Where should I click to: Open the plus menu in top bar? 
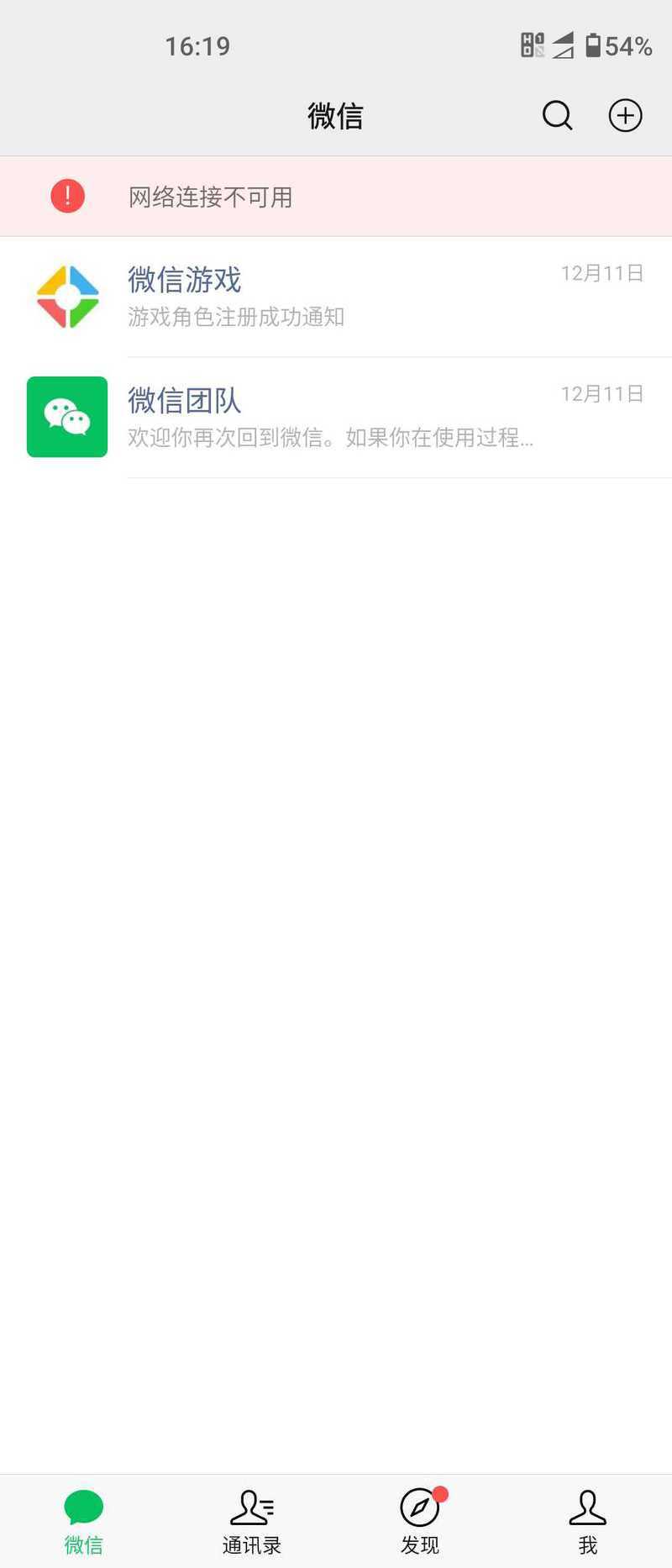point(625,116)
